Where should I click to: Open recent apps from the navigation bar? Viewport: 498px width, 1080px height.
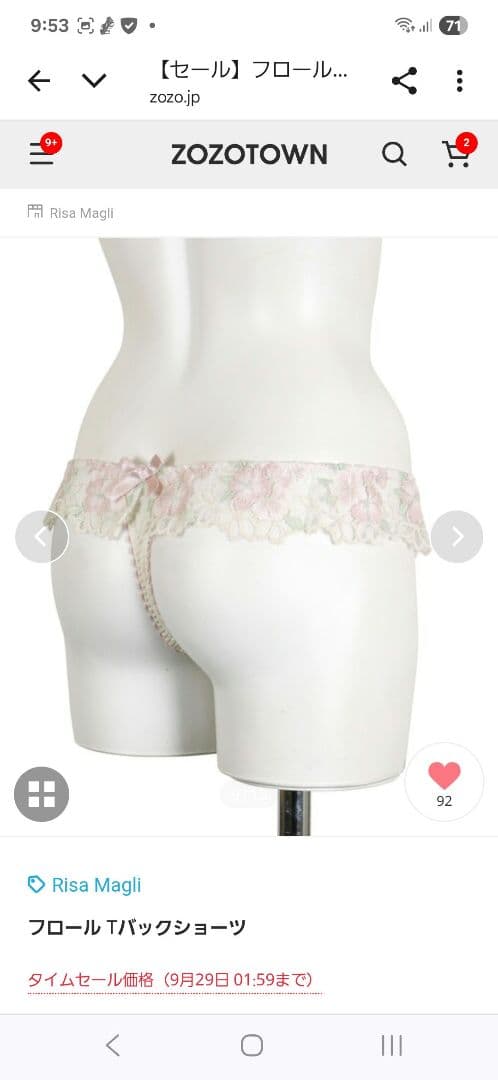[391, 1045]
